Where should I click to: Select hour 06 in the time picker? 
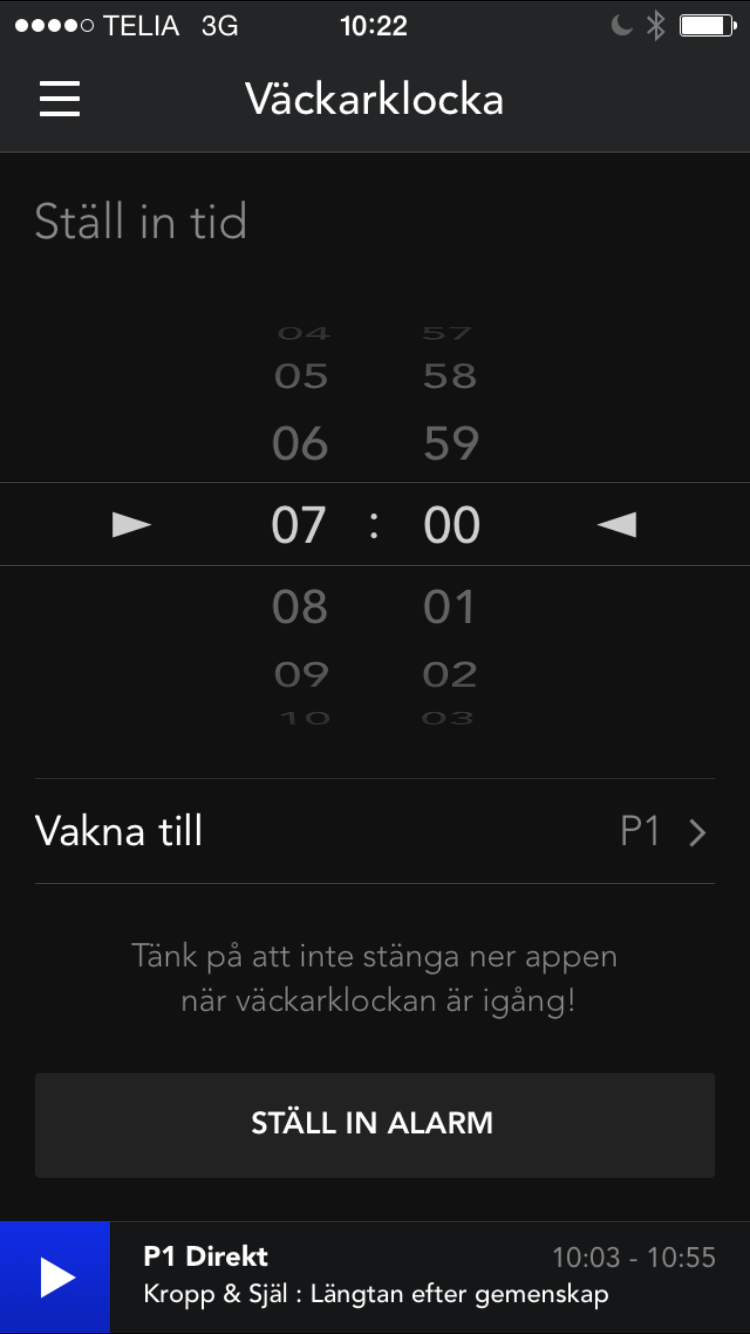click(x=300, y=444)
